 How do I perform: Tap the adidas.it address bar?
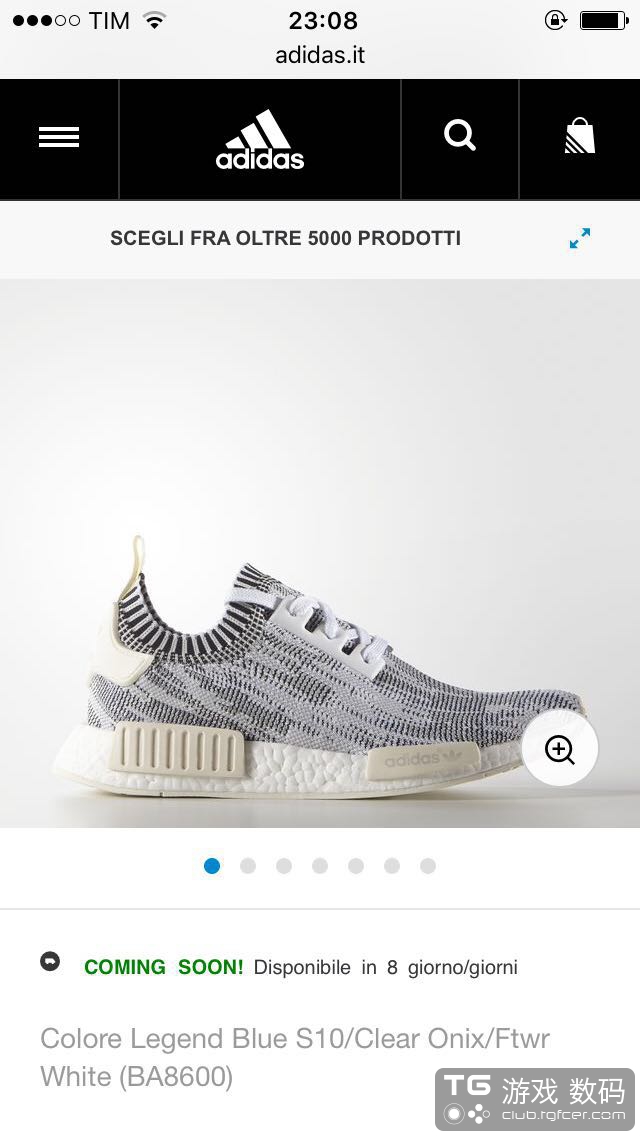point(320,56)
